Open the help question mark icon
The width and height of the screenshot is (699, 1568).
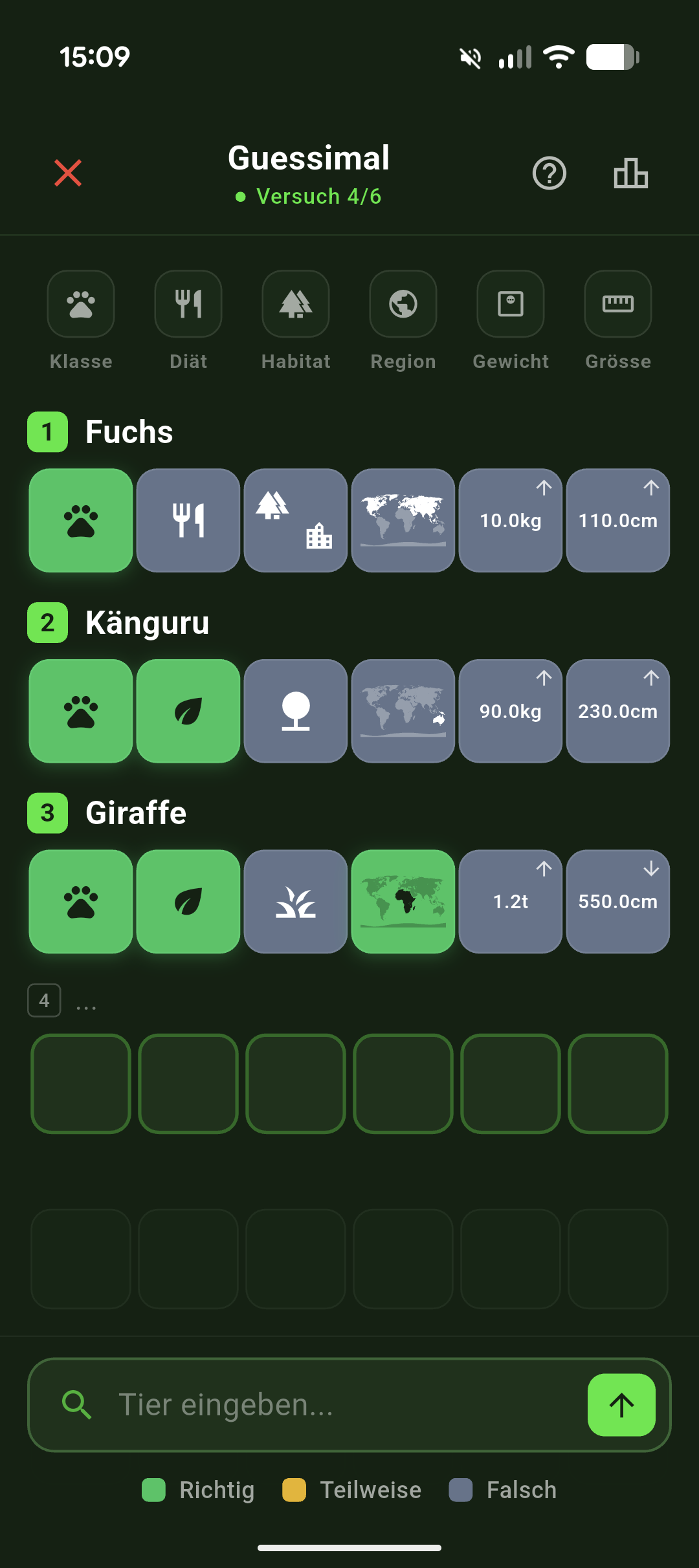click(x=549, y=173)
